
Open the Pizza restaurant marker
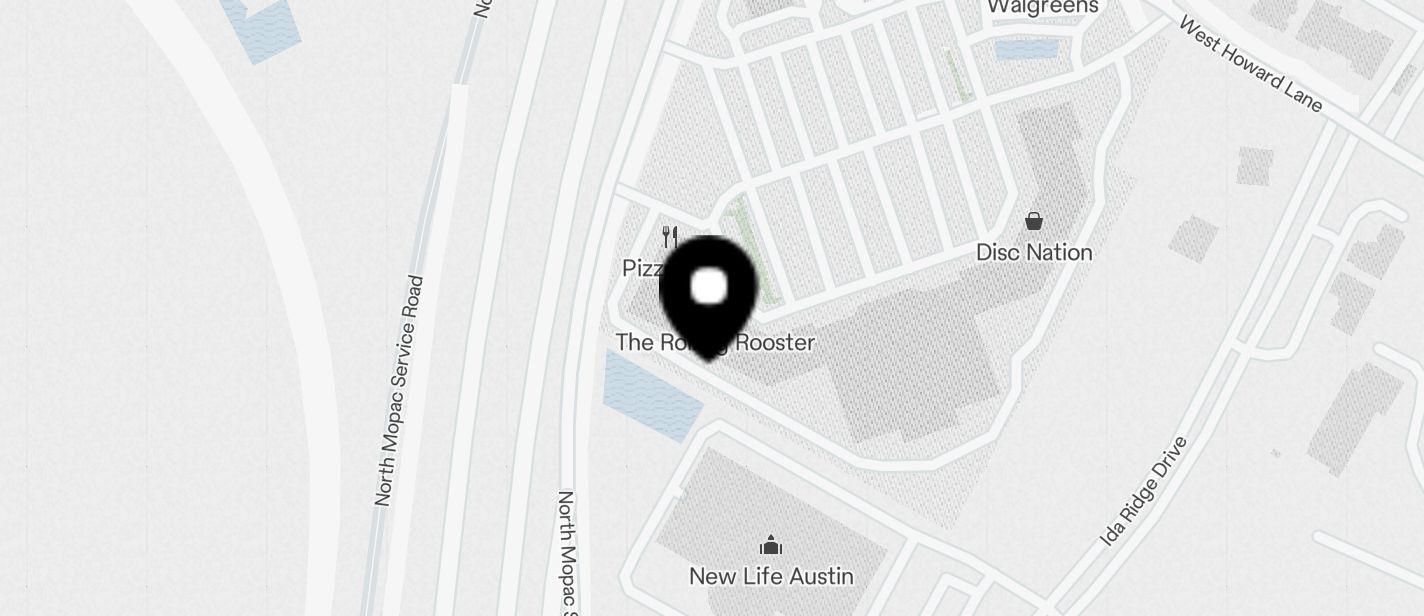click(x=670, y=238)
